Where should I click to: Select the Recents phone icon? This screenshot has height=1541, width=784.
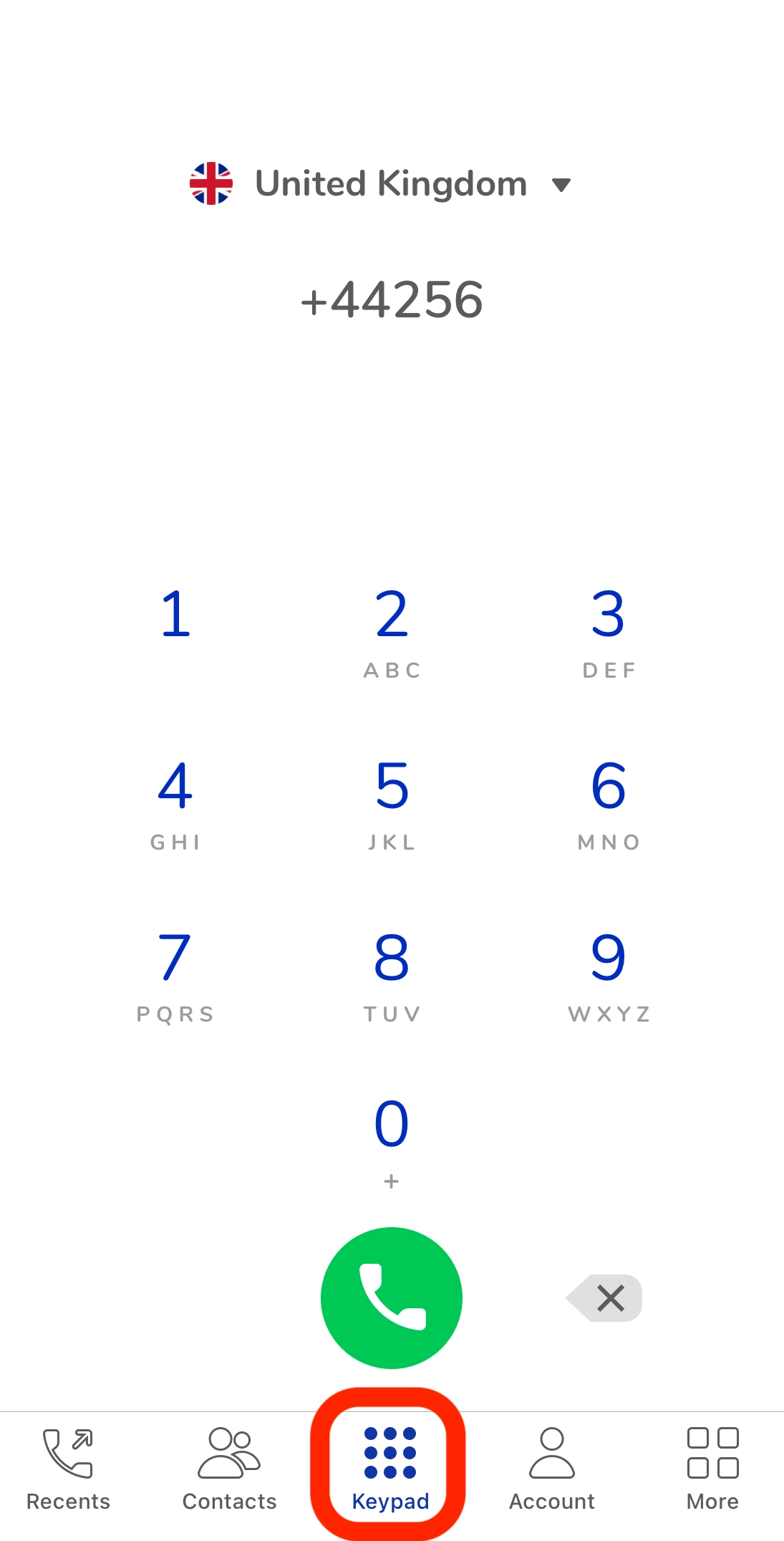tap(67, 1454)
